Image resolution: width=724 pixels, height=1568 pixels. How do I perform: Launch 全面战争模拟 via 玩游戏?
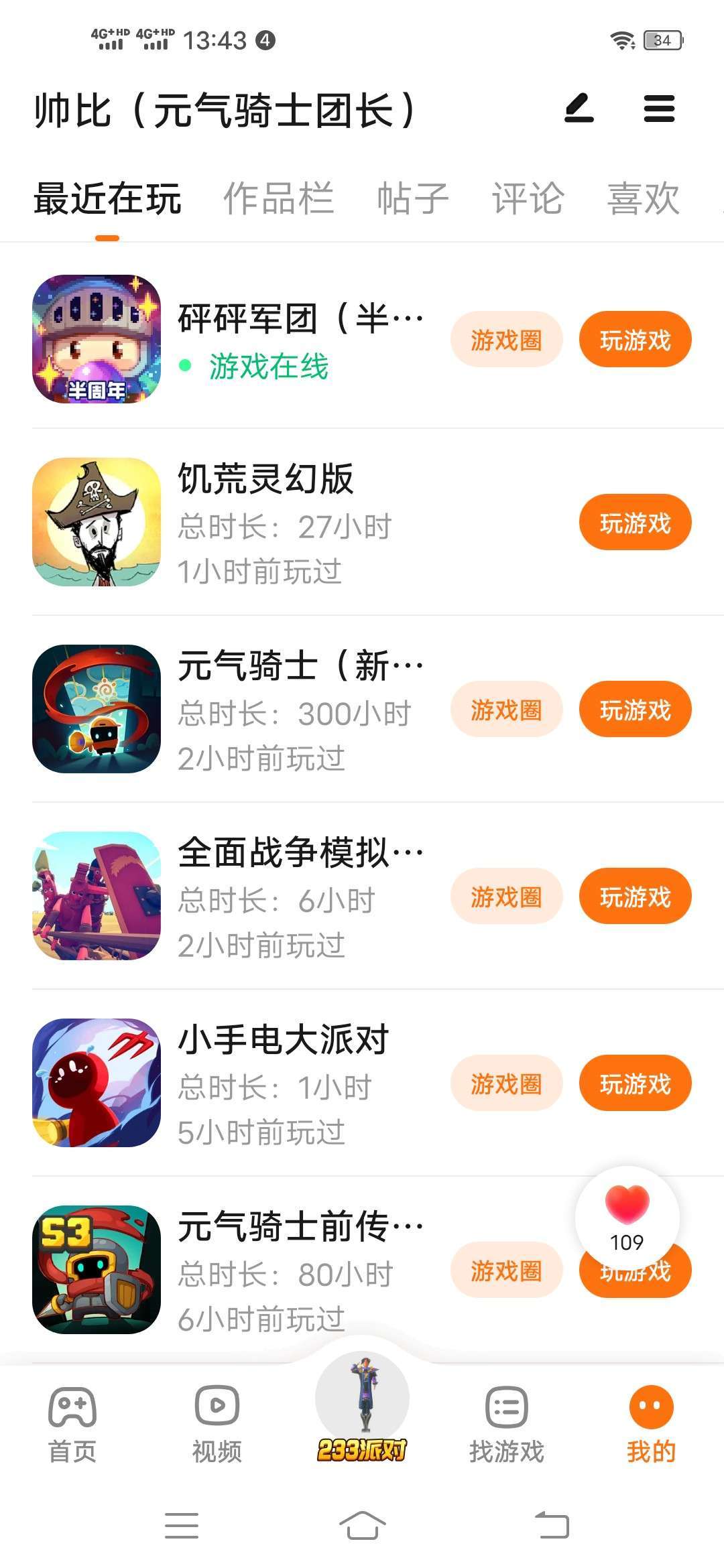coord(635,897)
